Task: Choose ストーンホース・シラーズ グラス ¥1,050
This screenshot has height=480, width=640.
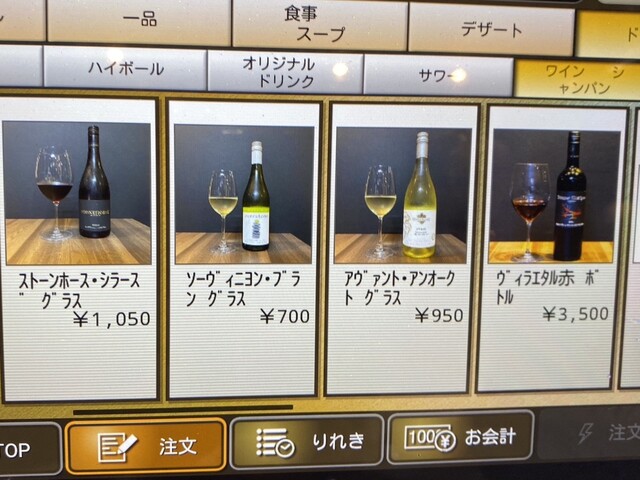Action: point(78,248)
